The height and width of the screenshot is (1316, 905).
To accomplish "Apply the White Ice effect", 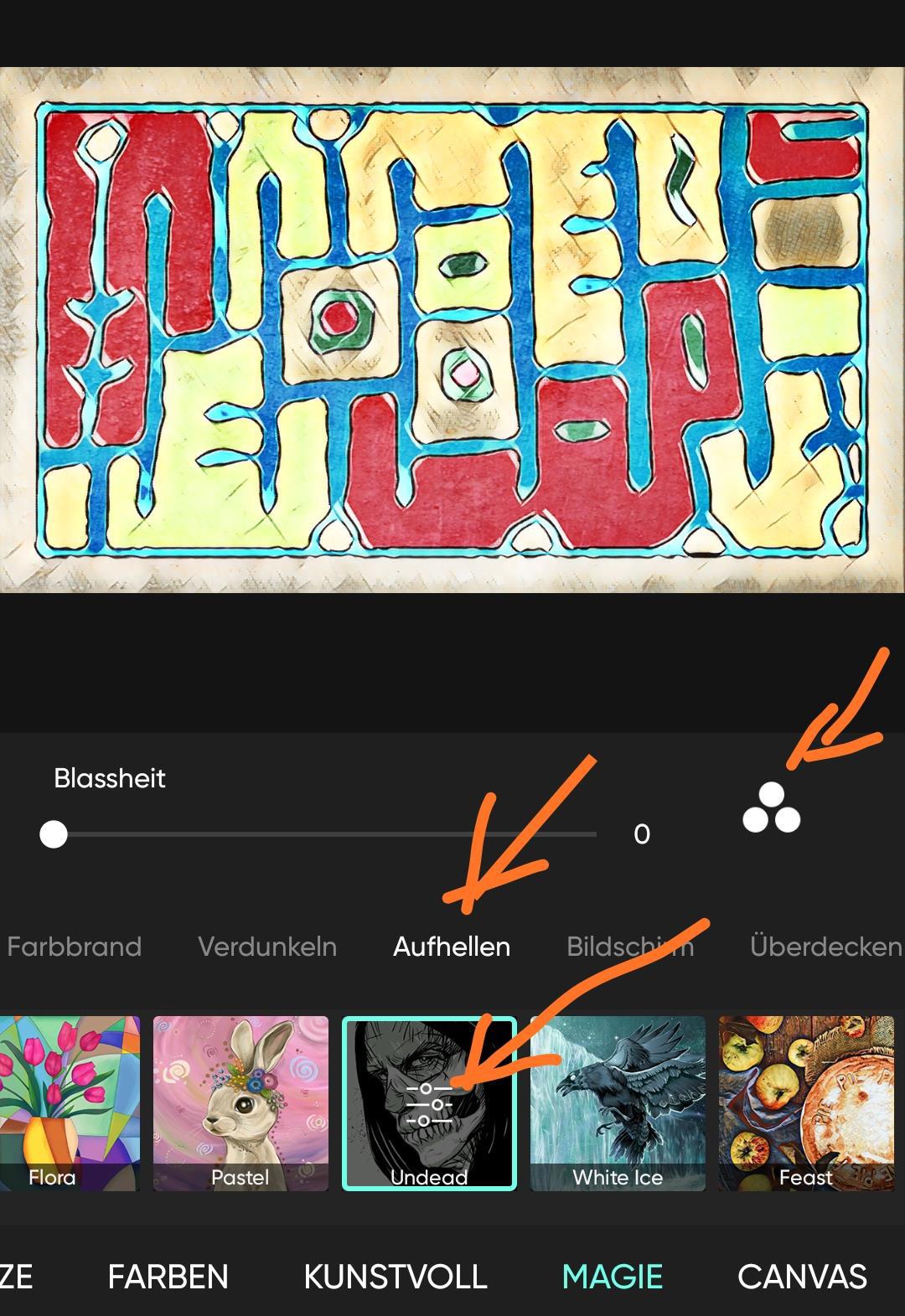I will tap(618, 1102).
